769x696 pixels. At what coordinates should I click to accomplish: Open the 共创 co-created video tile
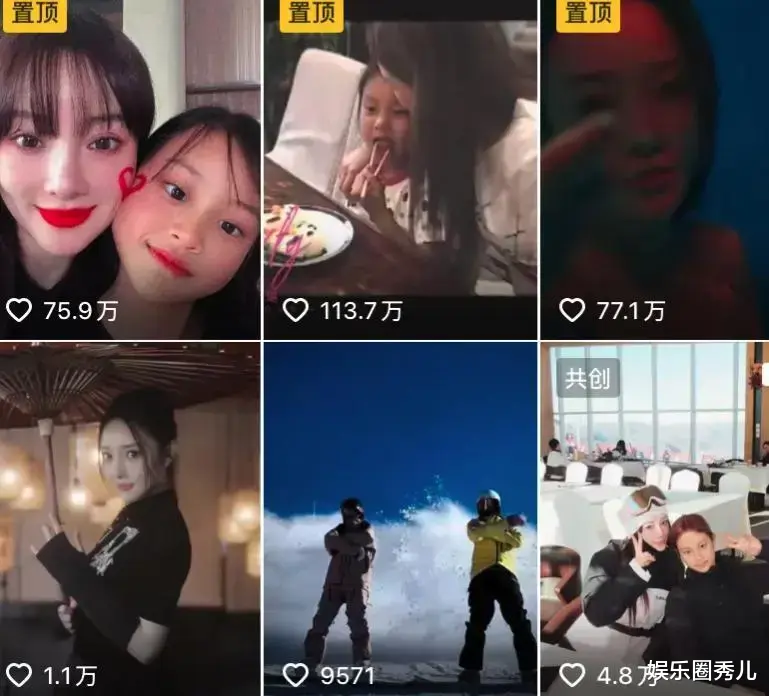click(655, 515)
